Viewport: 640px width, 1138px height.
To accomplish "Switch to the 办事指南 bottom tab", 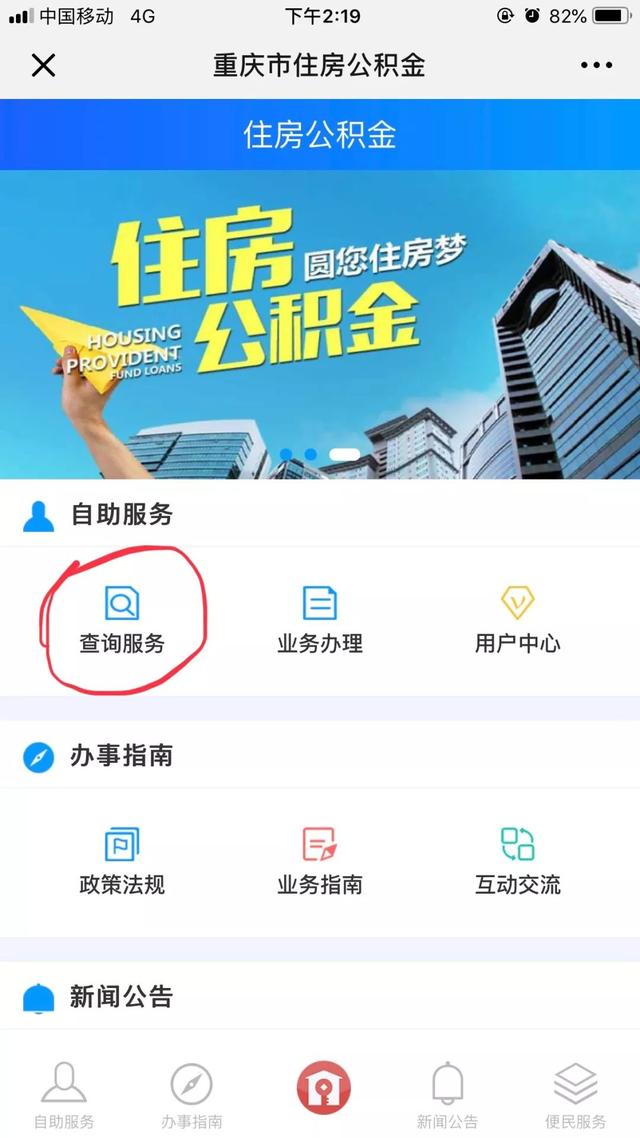I will coord(192,1095).
